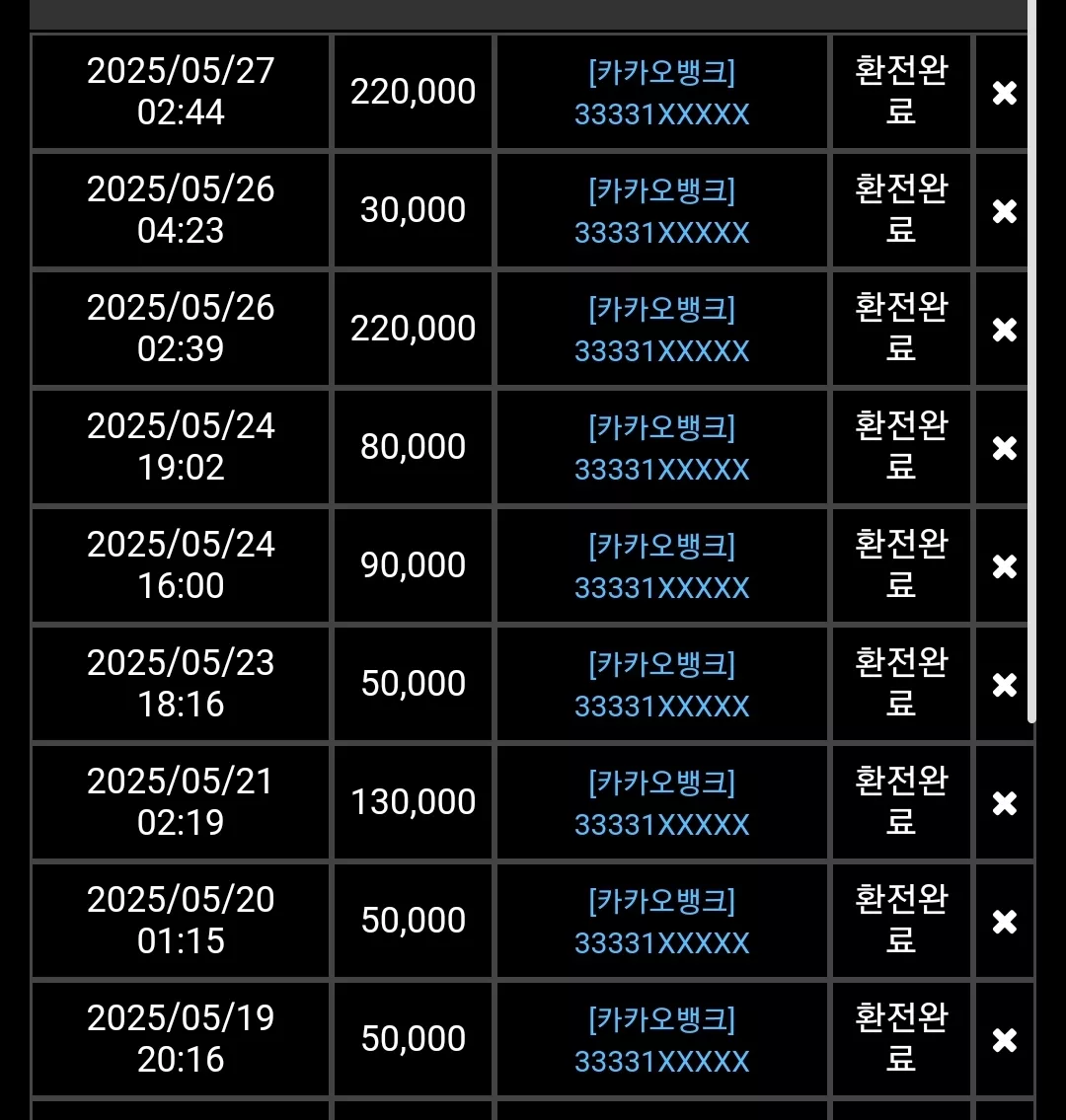Remove the 2025/05/24 19:02 entry
Viewport: 1066px width, 1120px height.
coord(1004,449)
